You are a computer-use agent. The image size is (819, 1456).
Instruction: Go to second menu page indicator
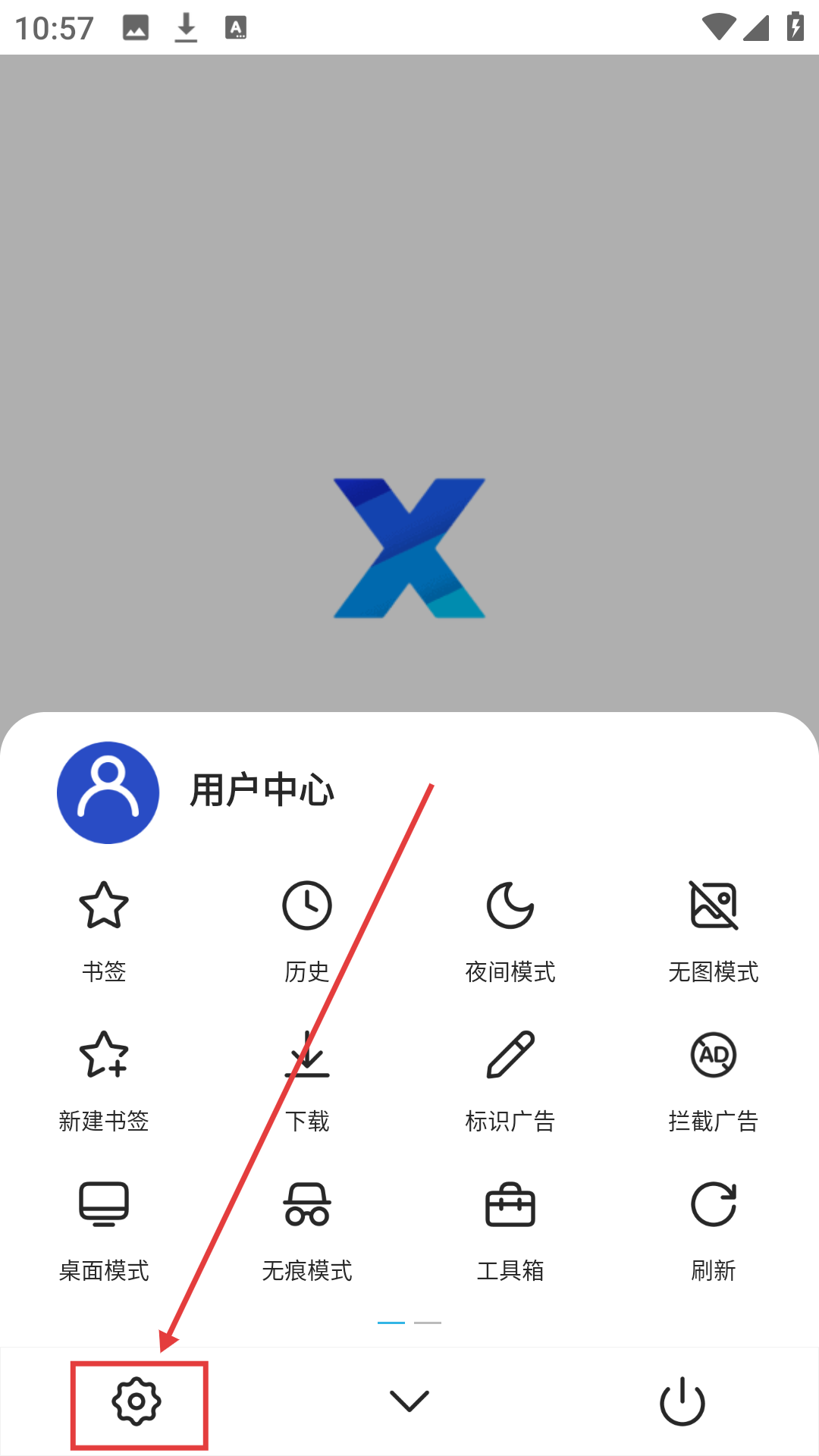[x=428, y=1323]
